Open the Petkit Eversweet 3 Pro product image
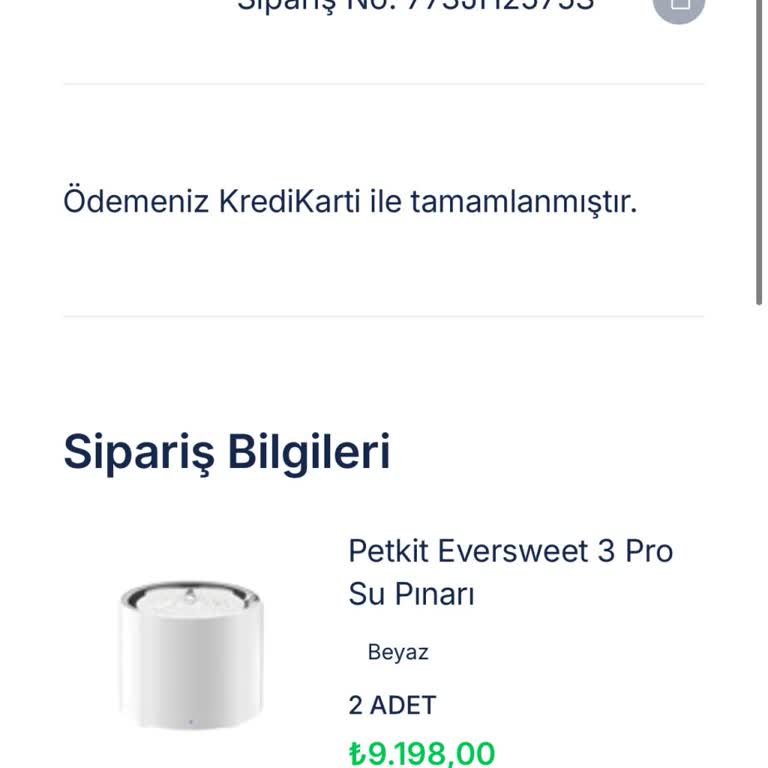 point(190,655)
